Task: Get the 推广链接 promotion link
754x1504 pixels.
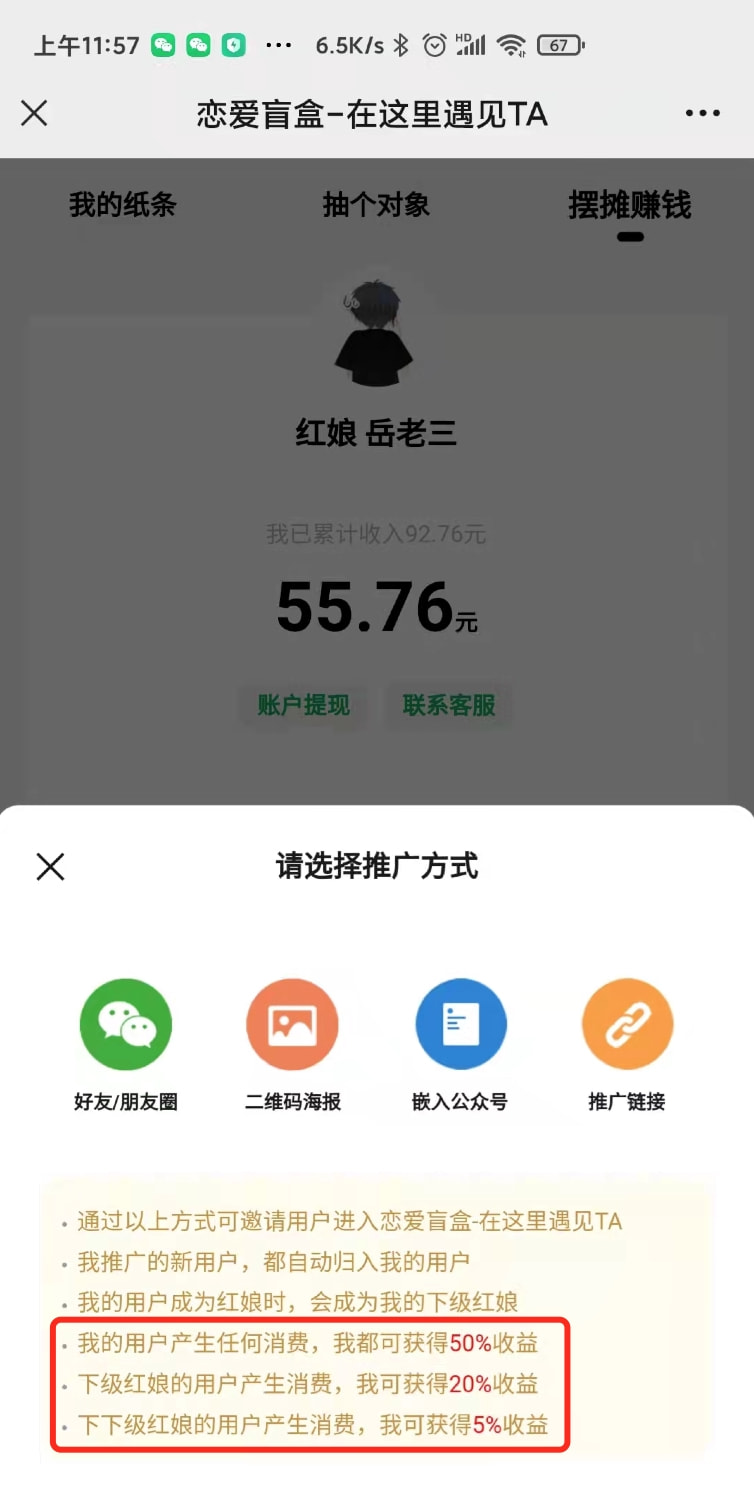Action: (627, 1025)
